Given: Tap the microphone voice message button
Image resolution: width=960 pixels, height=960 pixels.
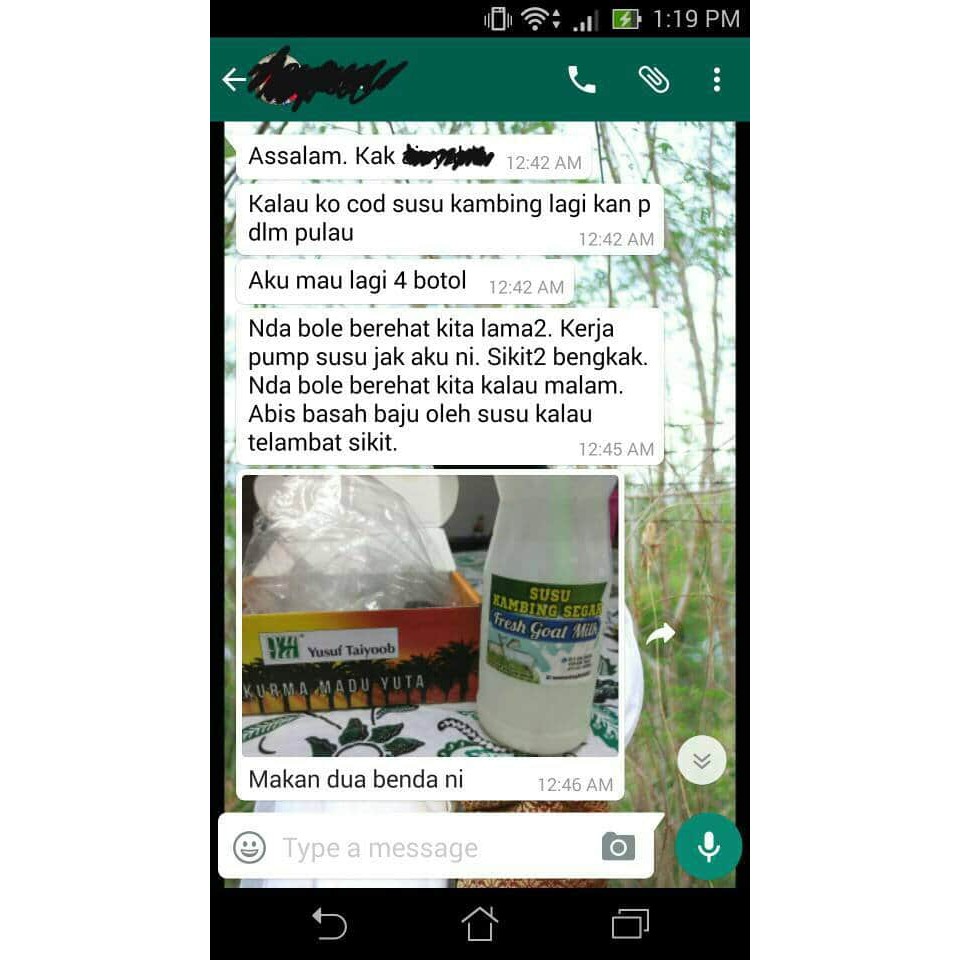Looking at the screenshot, I should 708,847.
